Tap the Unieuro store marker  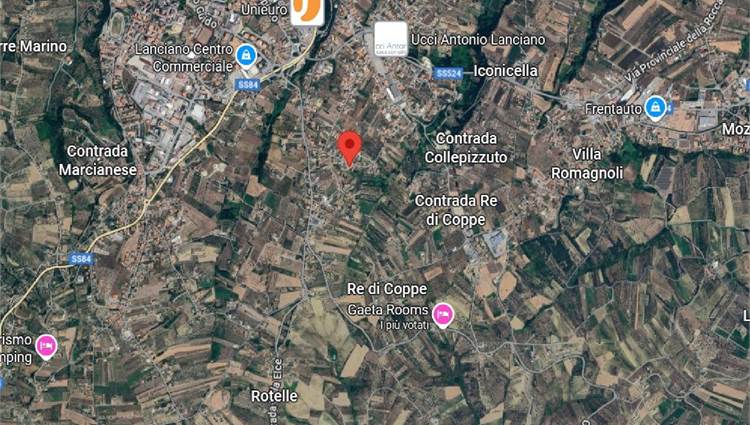point(307,11)
